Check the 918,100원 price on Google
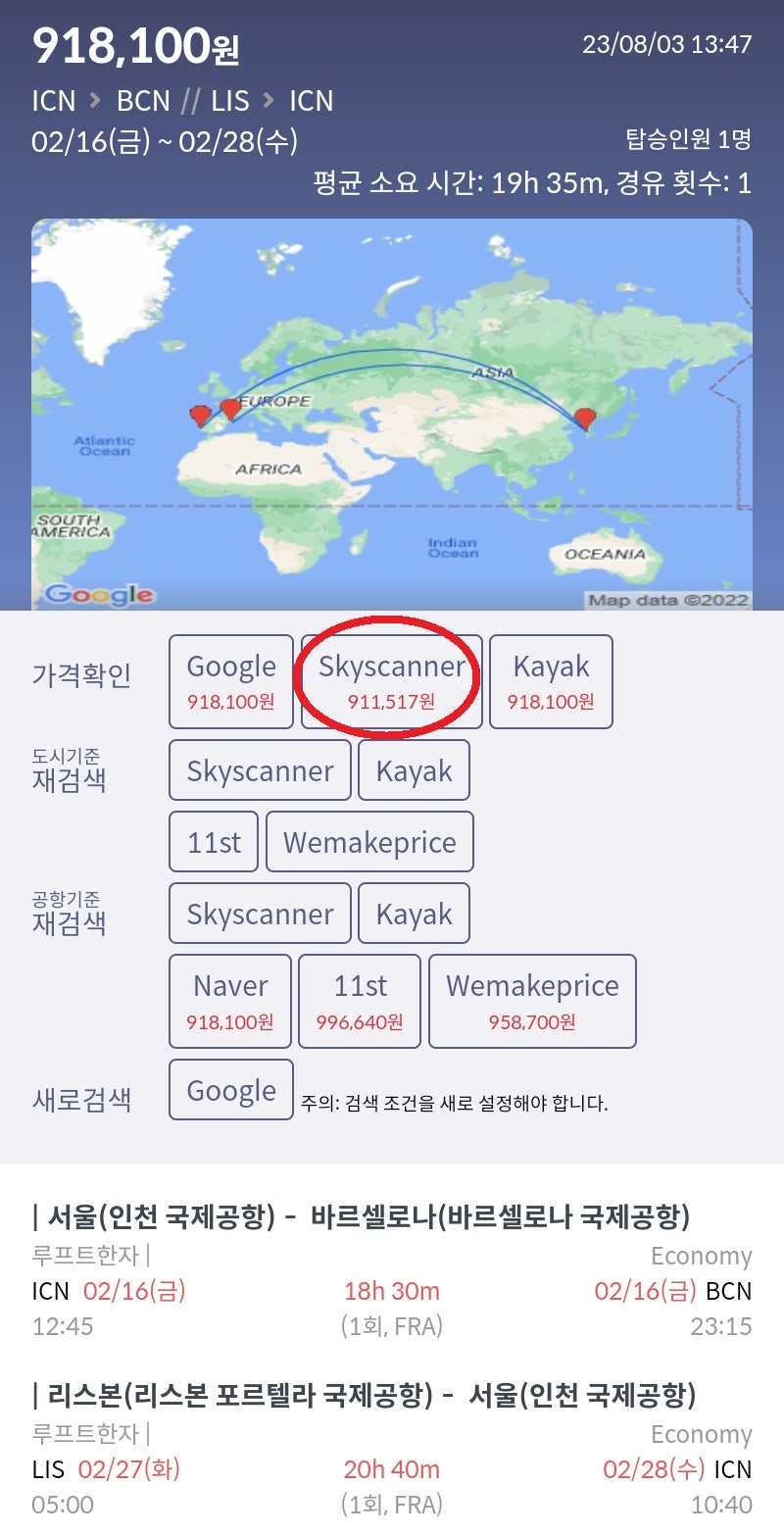Viewport: 784px width, 1535px height. 231,681
